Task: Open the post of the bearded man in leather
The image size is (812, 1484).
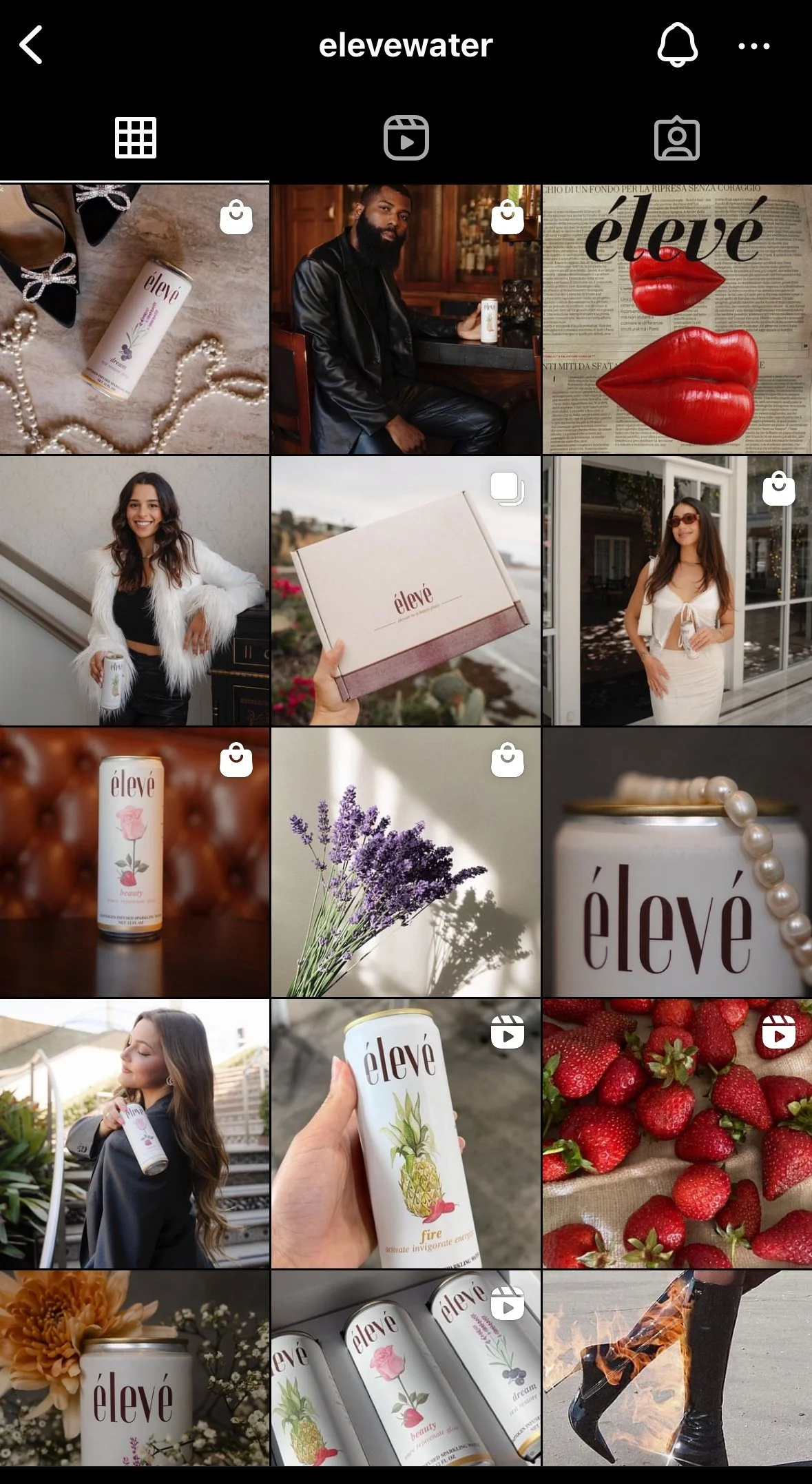Action: tap(406, 319)
